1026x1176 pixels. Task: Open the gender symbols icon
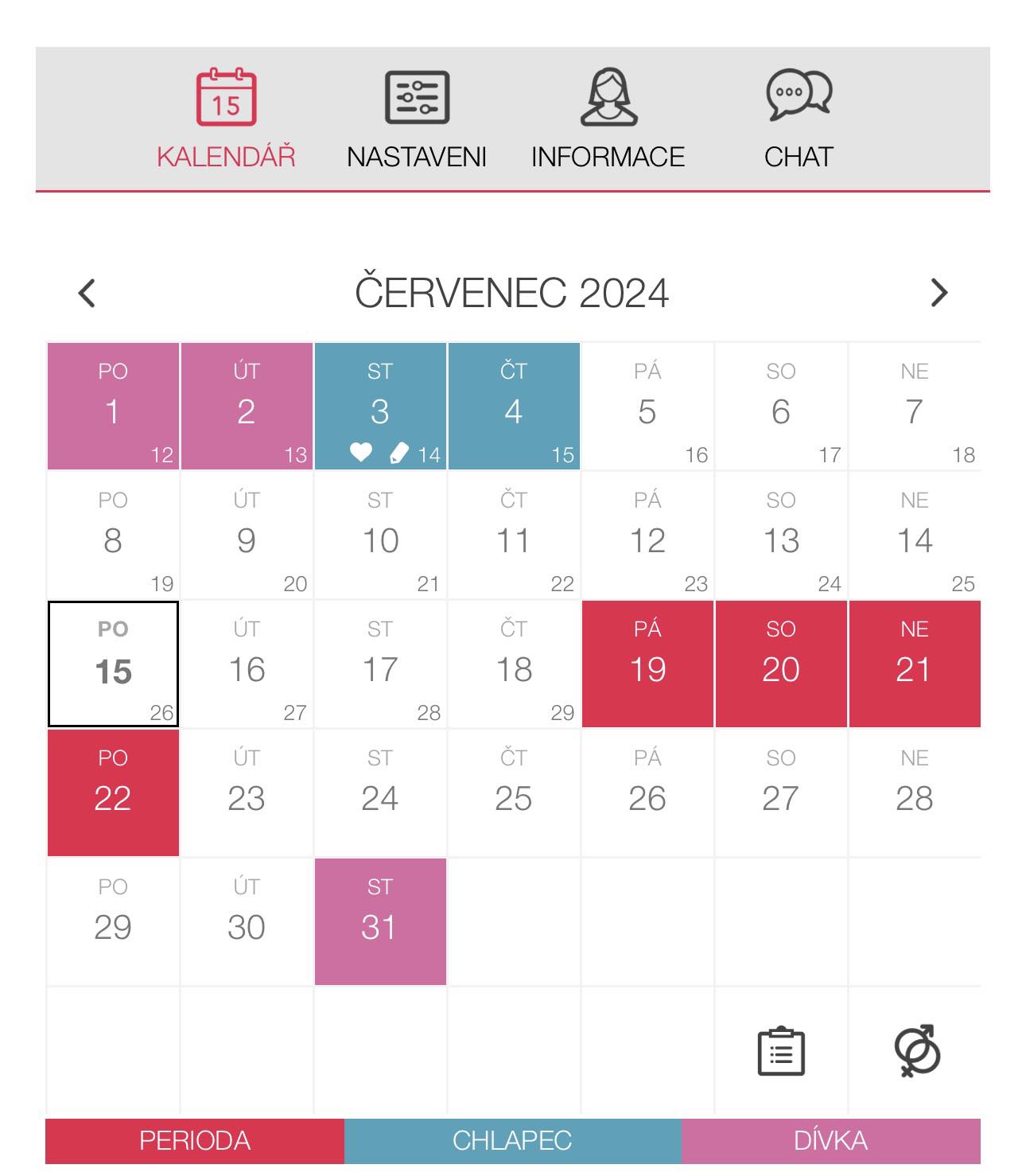click(x=916, y=1051)
